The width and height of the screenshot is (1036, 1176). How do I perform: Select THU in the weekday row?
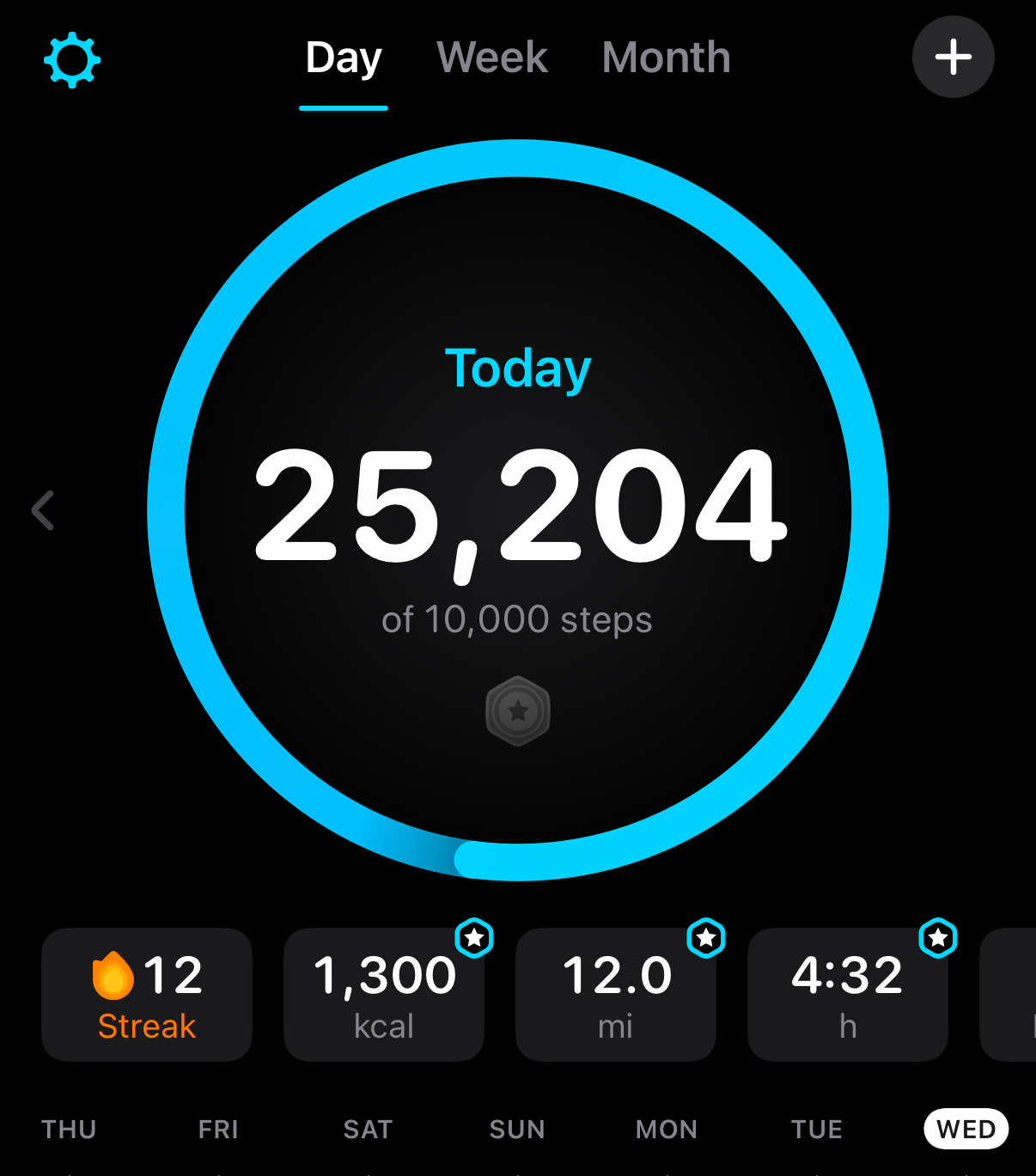point(69,1129)
